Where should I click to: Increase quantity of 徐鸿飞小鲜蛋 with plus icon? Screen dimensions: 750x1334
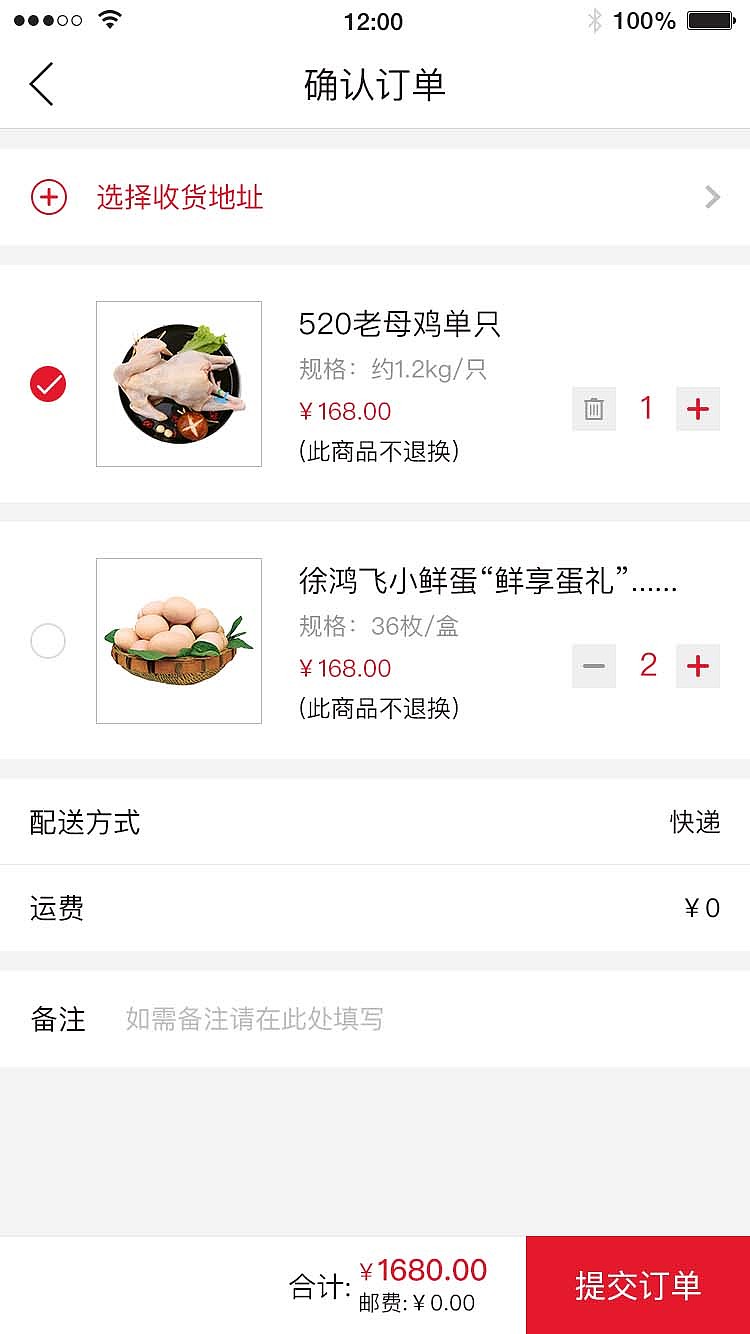pyautogui.click(x=697, y=665)
